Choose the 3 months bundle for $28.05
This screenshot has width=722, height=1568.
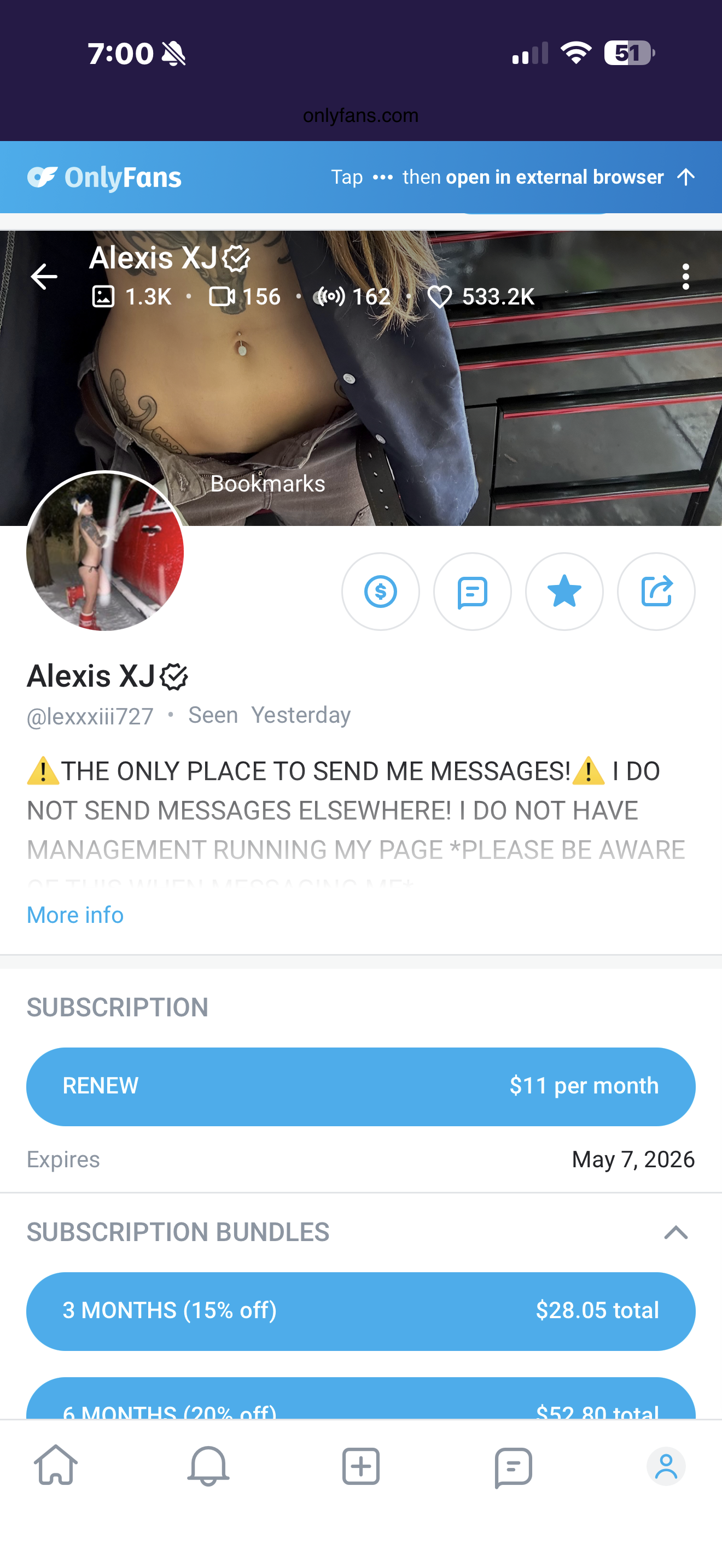click(x=360, y=1310)
